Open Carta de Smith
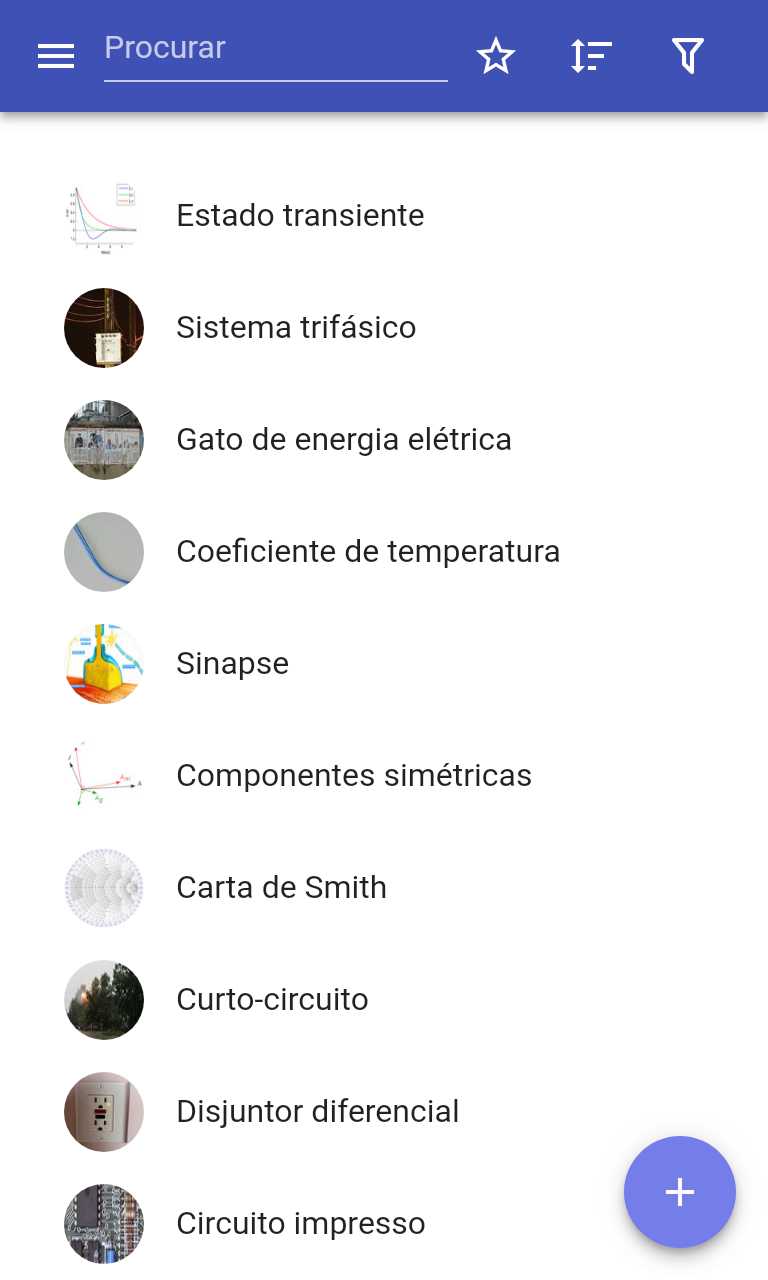The image size is (768, 1280). [281, 888]
